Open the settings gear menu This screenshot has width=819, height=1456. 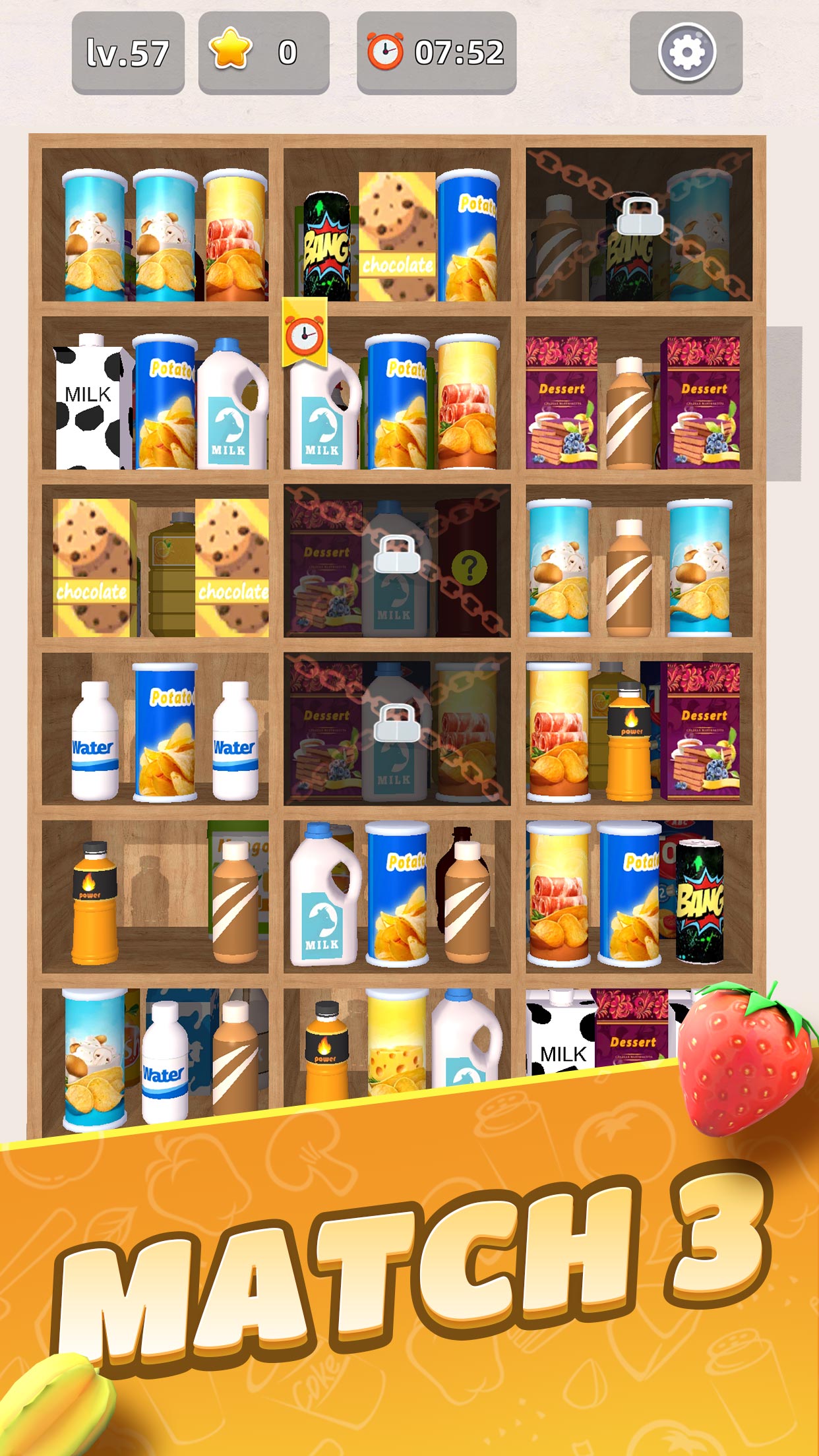[x=686, y=53]
